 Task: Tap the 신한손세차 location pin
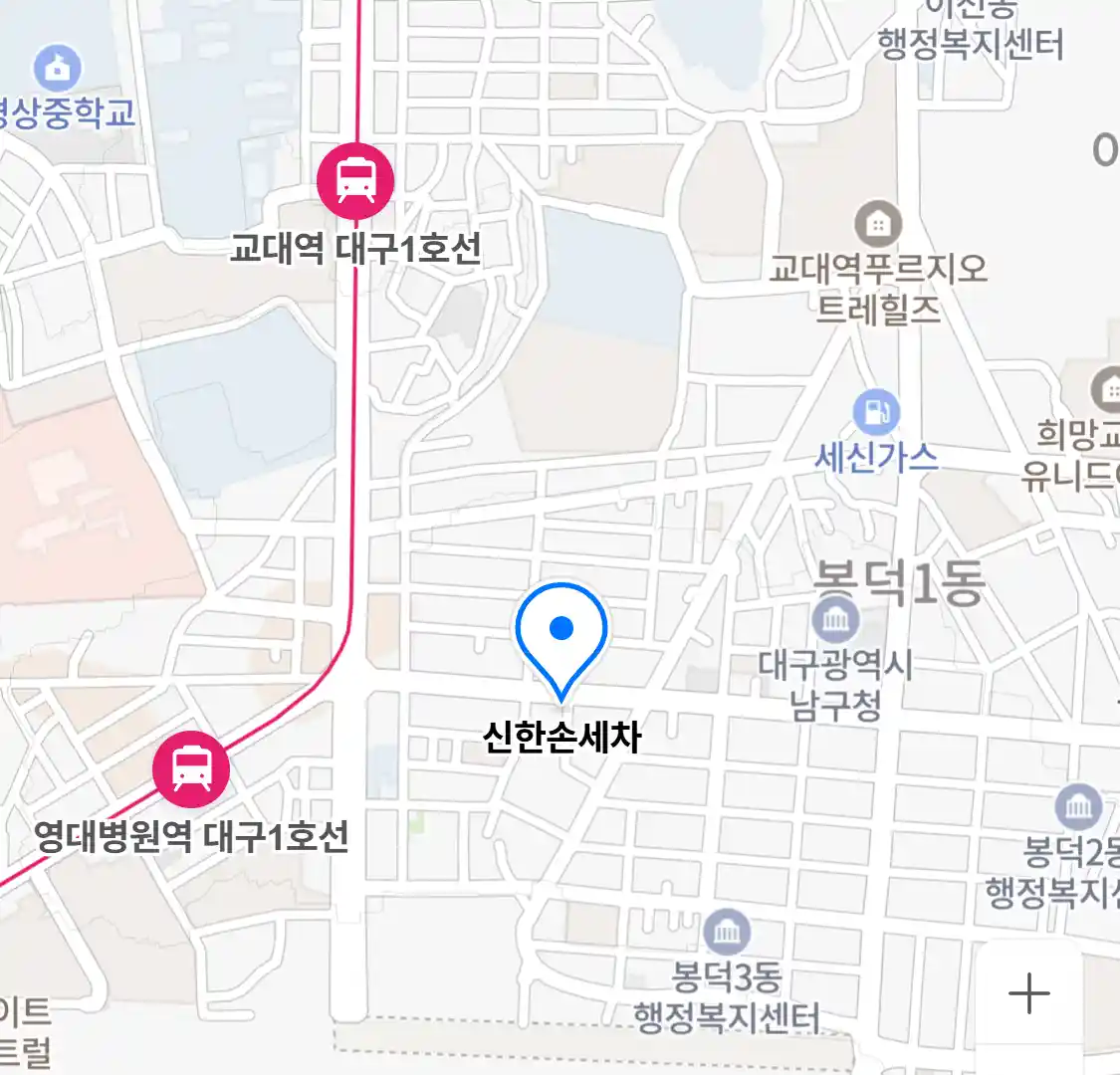561,634
